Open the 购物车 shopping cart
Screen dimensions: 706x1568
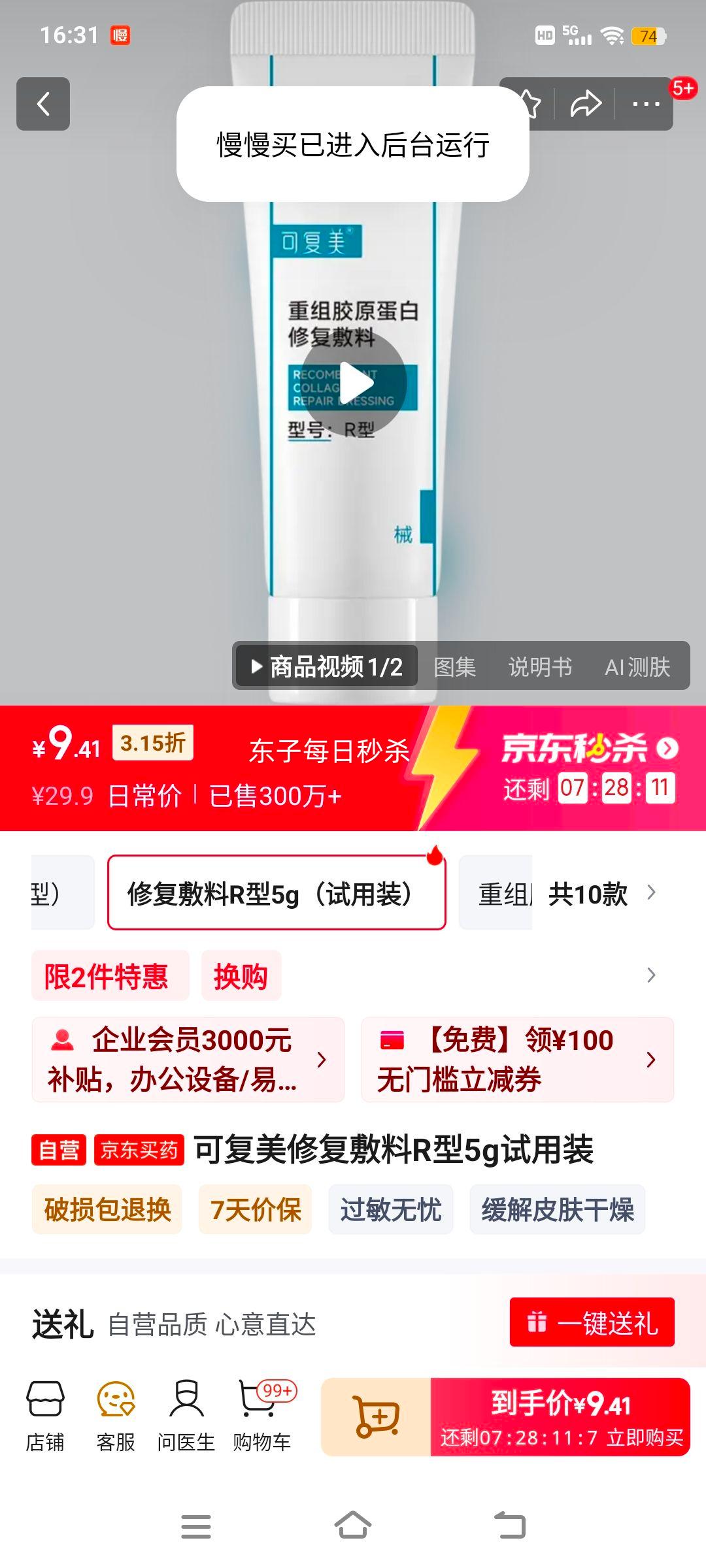pos(261,1415)
